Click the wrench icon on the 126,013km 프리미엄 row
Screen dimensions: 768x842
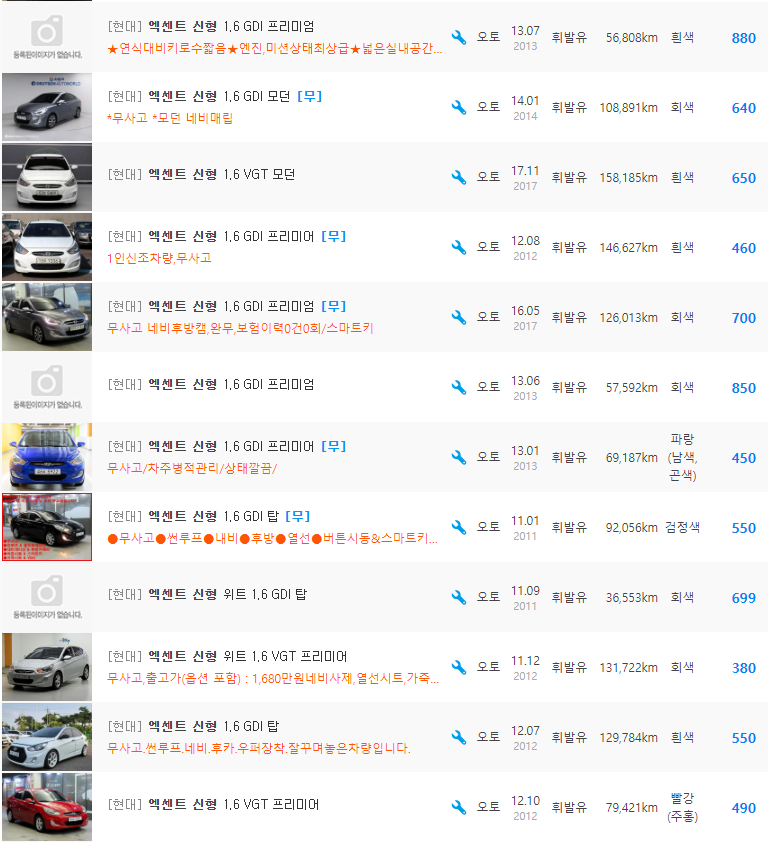tap(458, 317)
